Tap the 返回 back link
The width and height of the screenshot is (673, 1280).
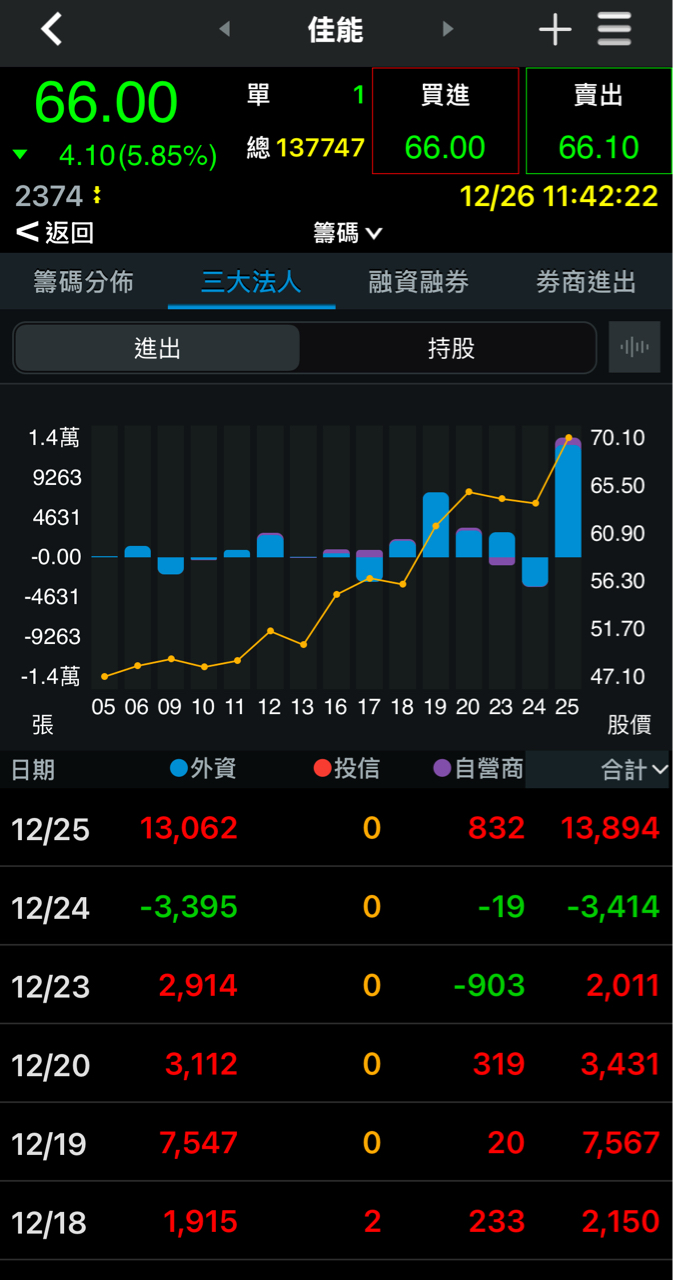click(x=56, y=233)
